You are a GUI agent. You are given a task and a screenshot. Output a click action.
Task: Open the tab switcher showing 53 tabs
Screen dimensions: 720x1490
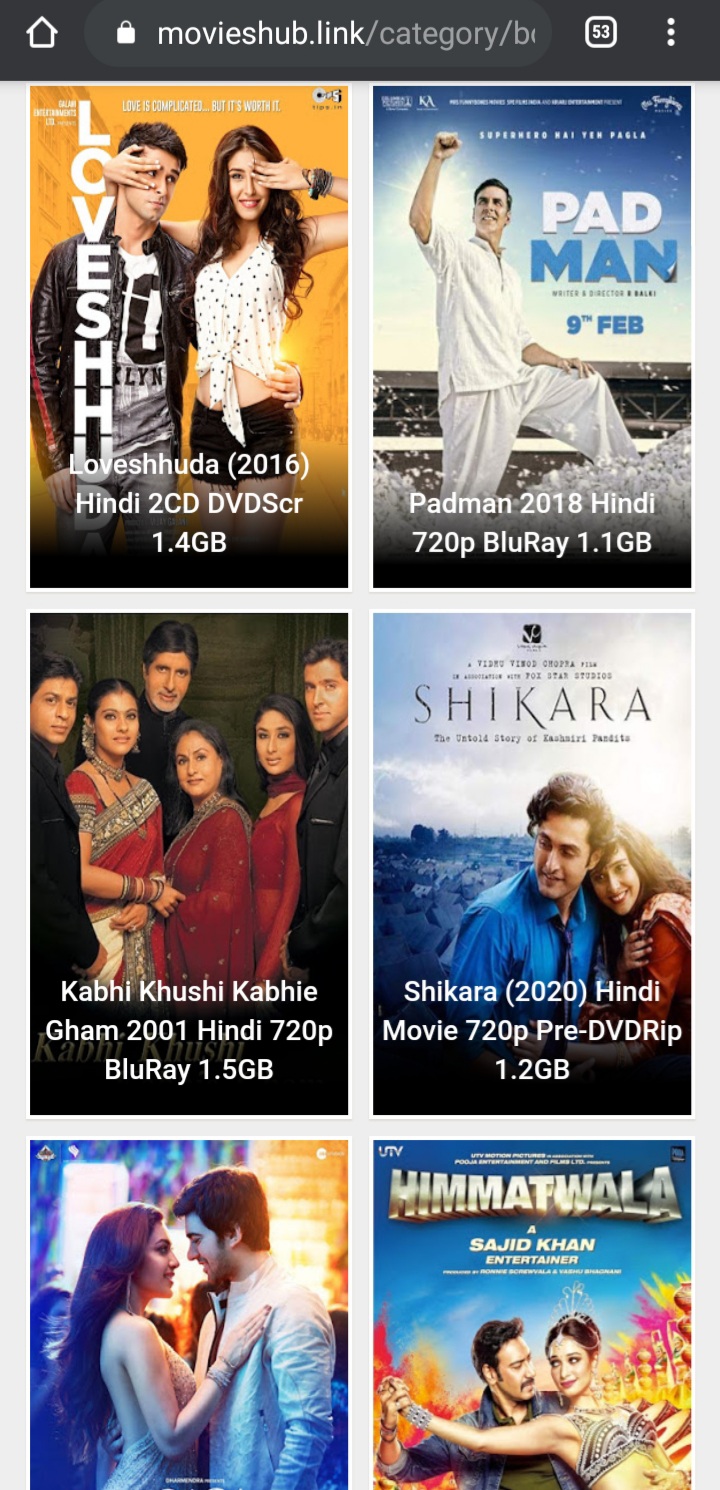tap(600, 34)
